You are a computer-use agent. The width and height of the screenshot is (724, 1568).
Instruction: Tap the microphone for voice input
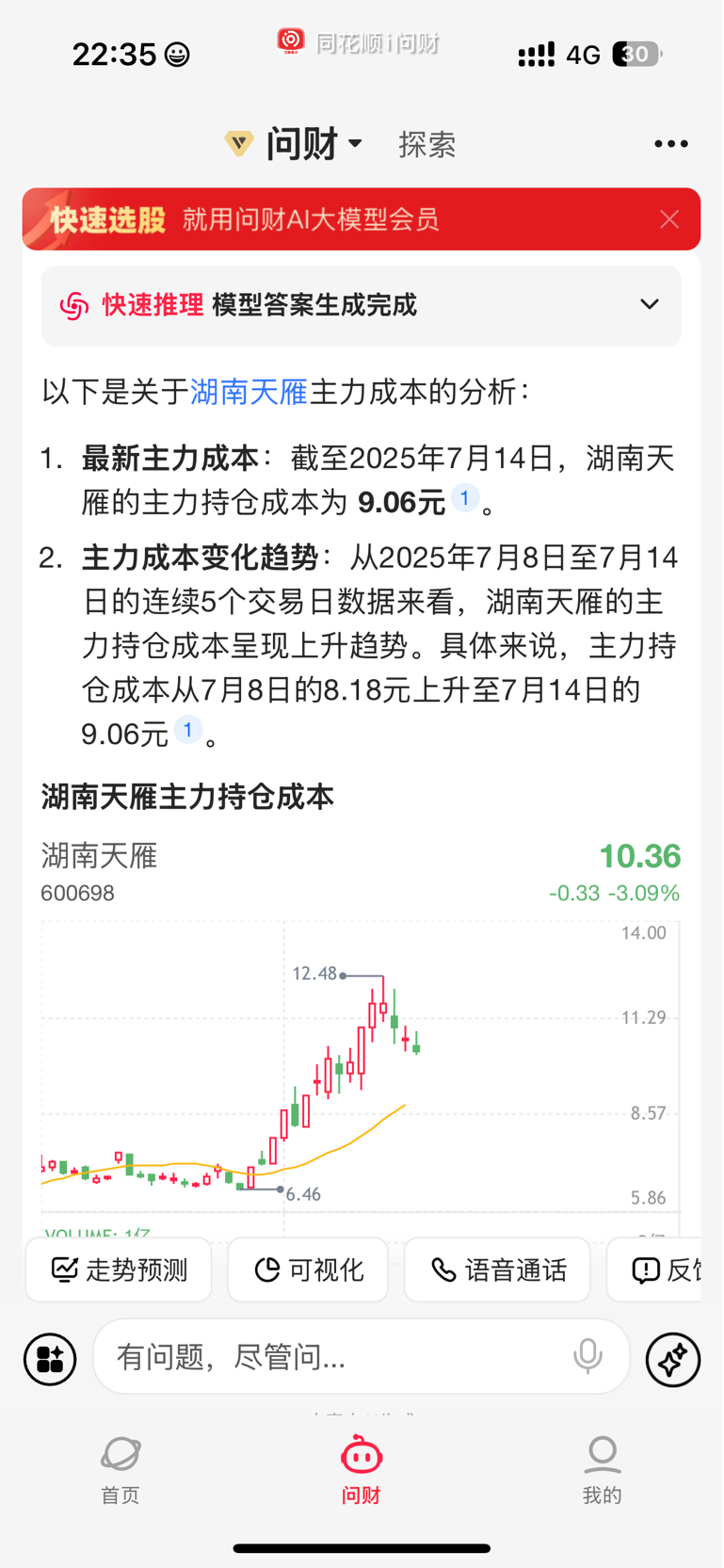click(x=588, y=1357)
